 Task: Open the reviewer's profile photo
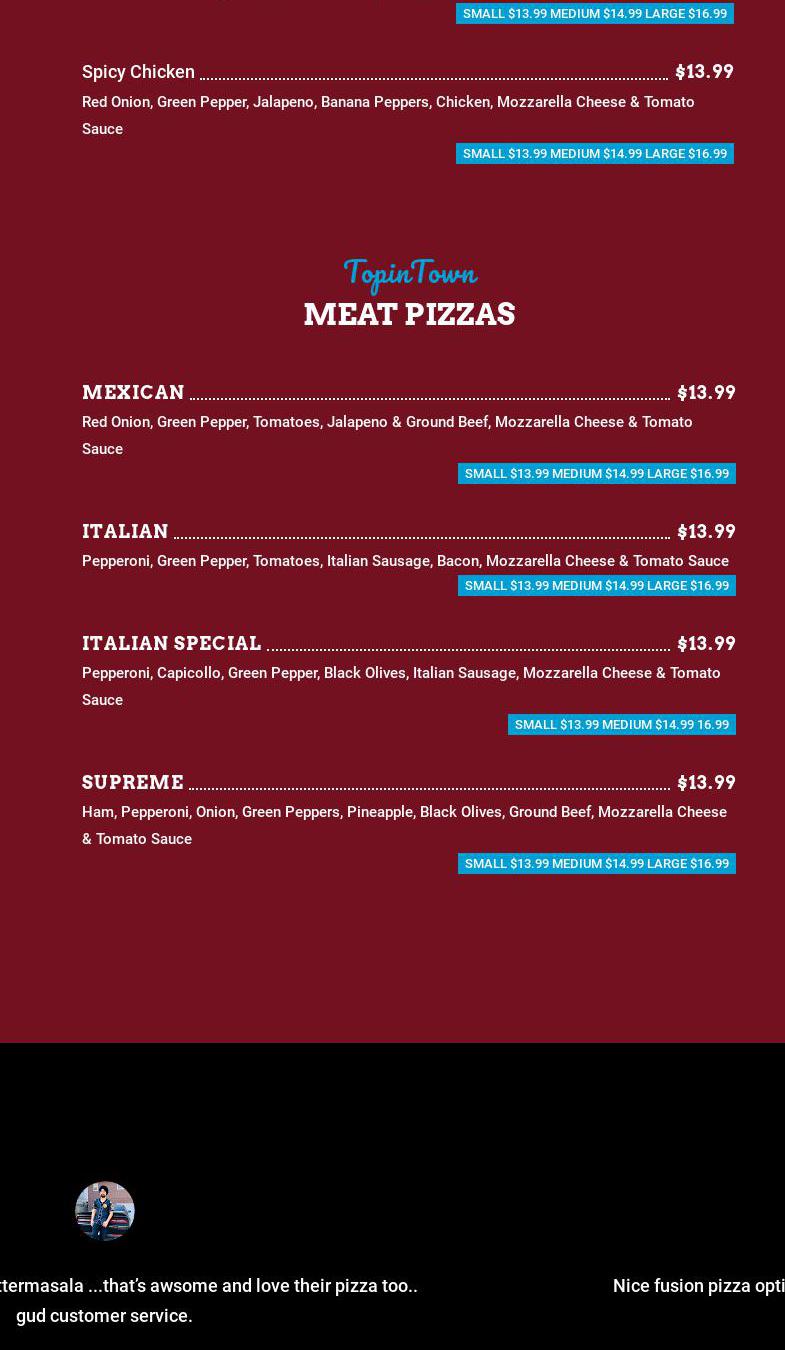[x=105, y=1211]
